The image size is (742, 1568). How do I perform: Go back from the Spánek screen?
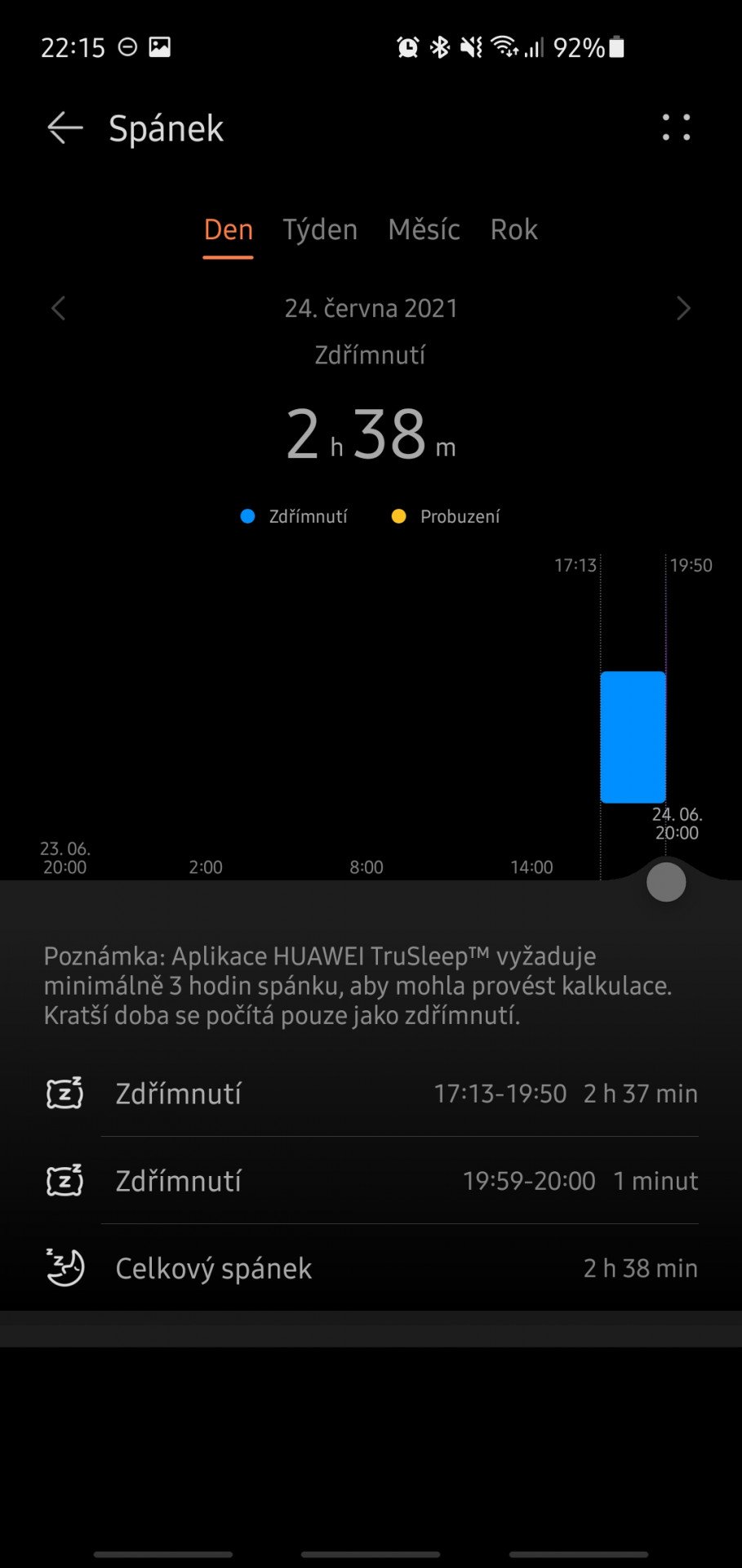[65, 128]
